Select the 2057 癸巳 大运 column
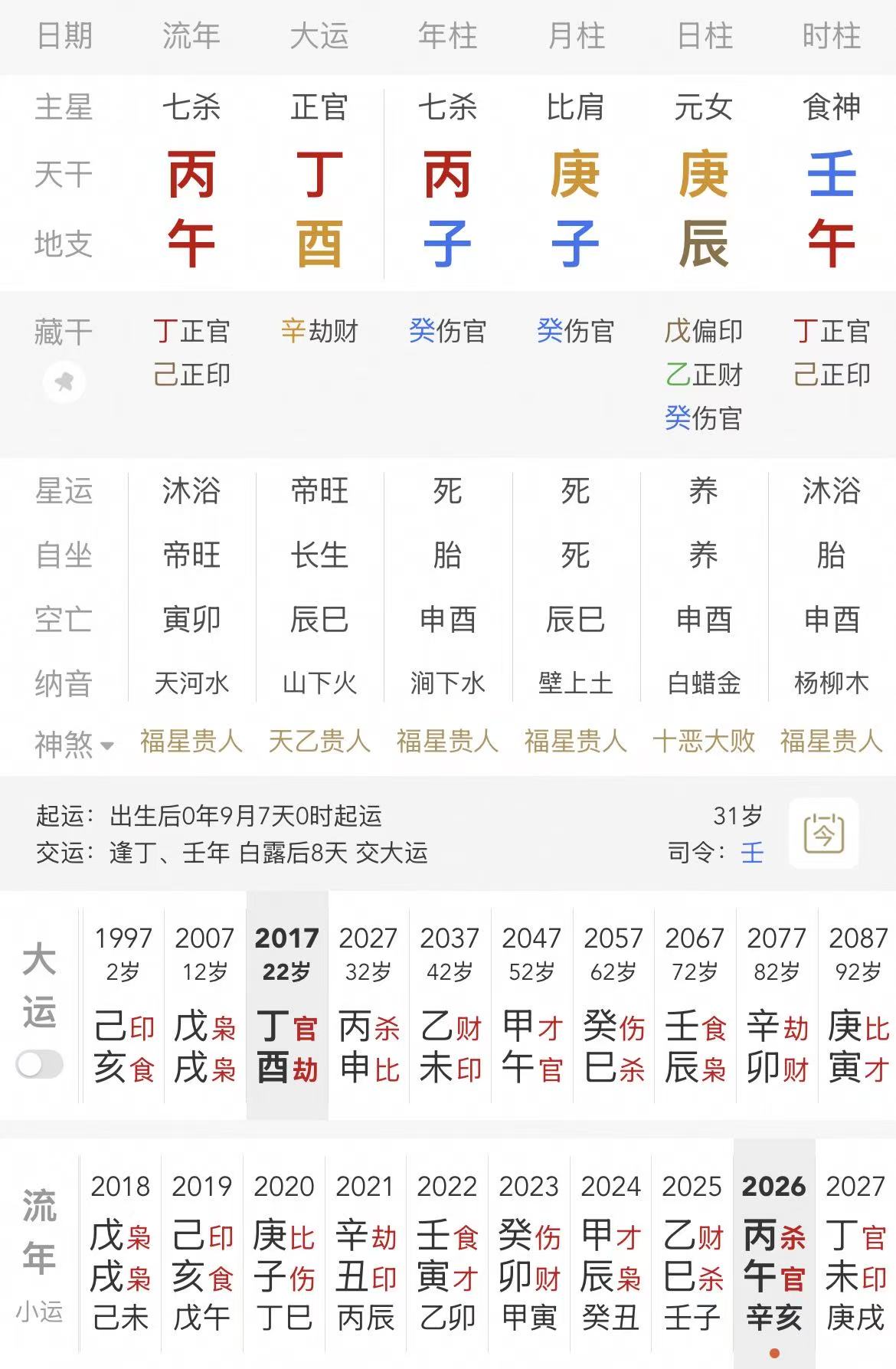 (614, 1005)
